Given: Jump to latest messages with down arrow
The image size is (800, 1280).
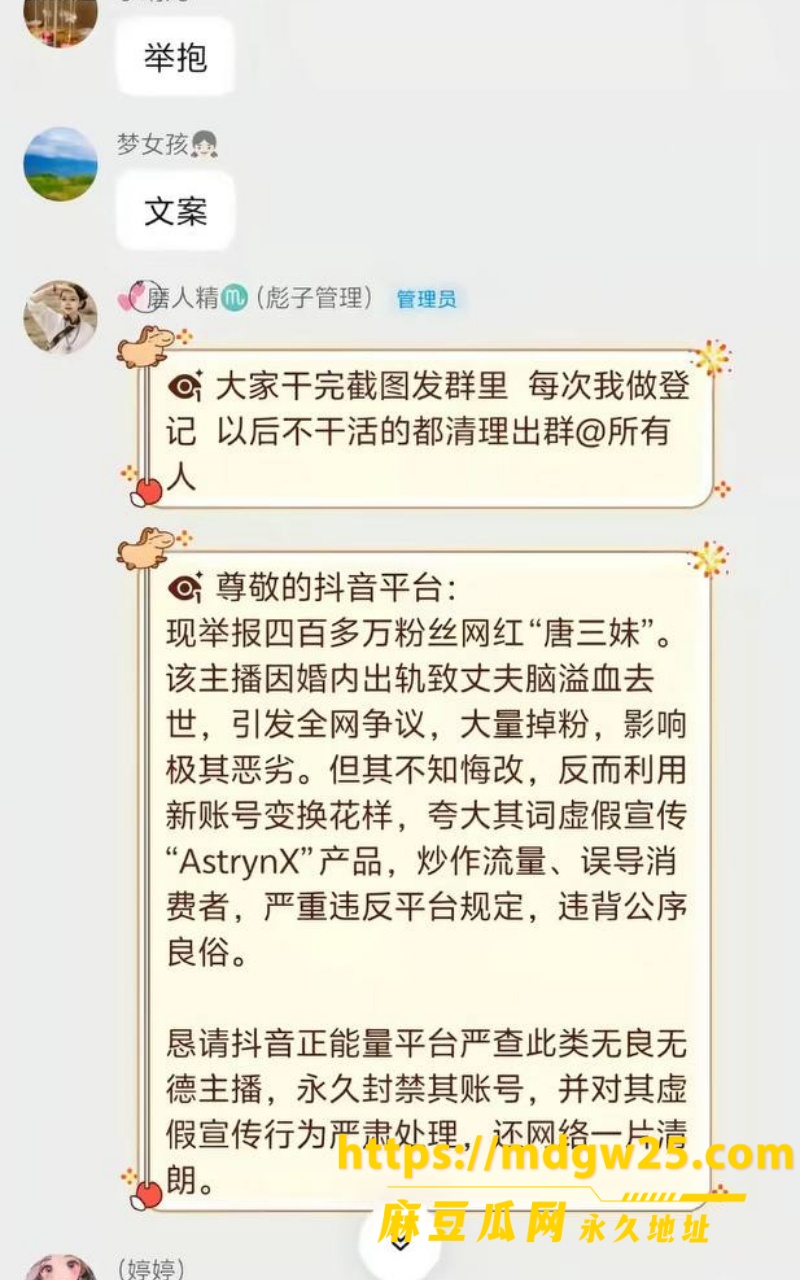Looking at the screenshot, I should (400, 1243).
